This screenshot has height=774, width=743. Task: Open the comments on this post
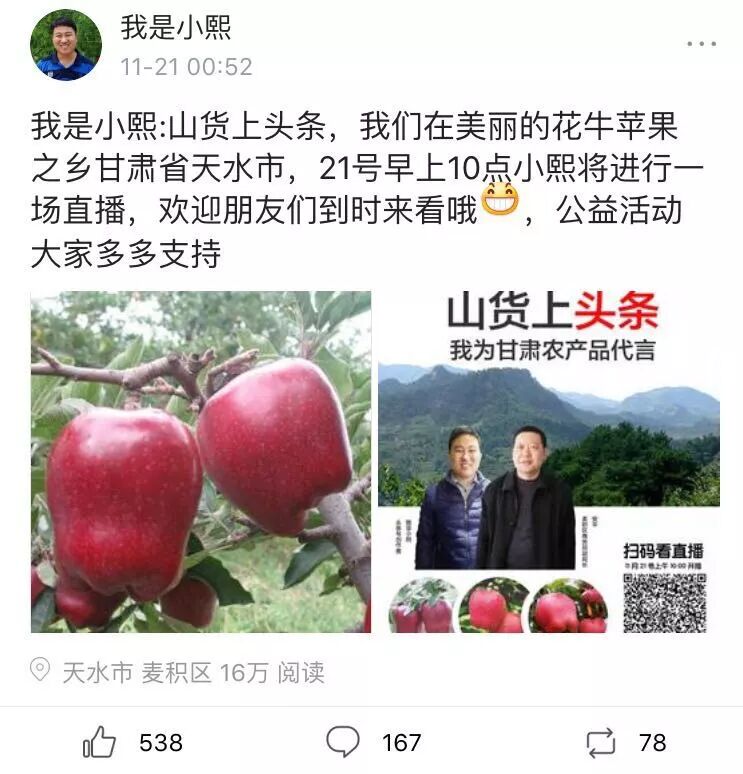point(343,742)
